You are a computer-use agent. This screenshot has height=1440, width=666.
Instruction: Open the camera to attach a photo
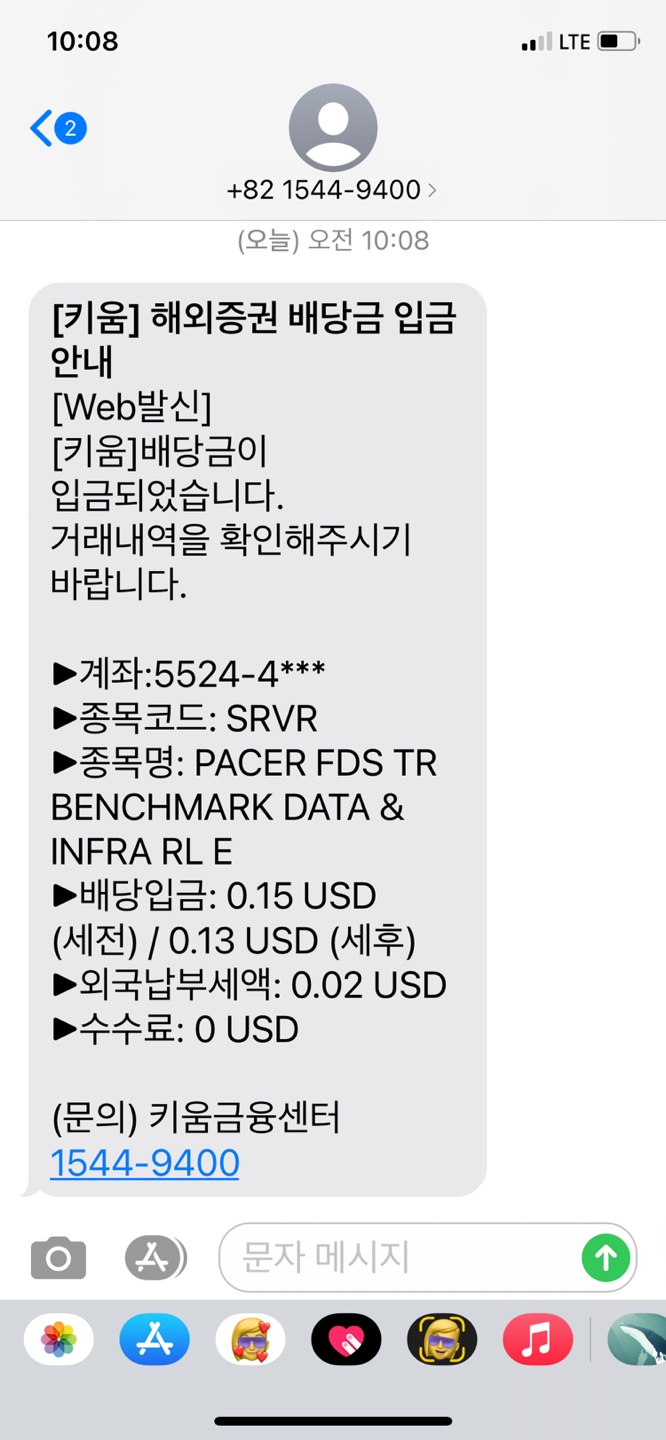coord(58,1258)
